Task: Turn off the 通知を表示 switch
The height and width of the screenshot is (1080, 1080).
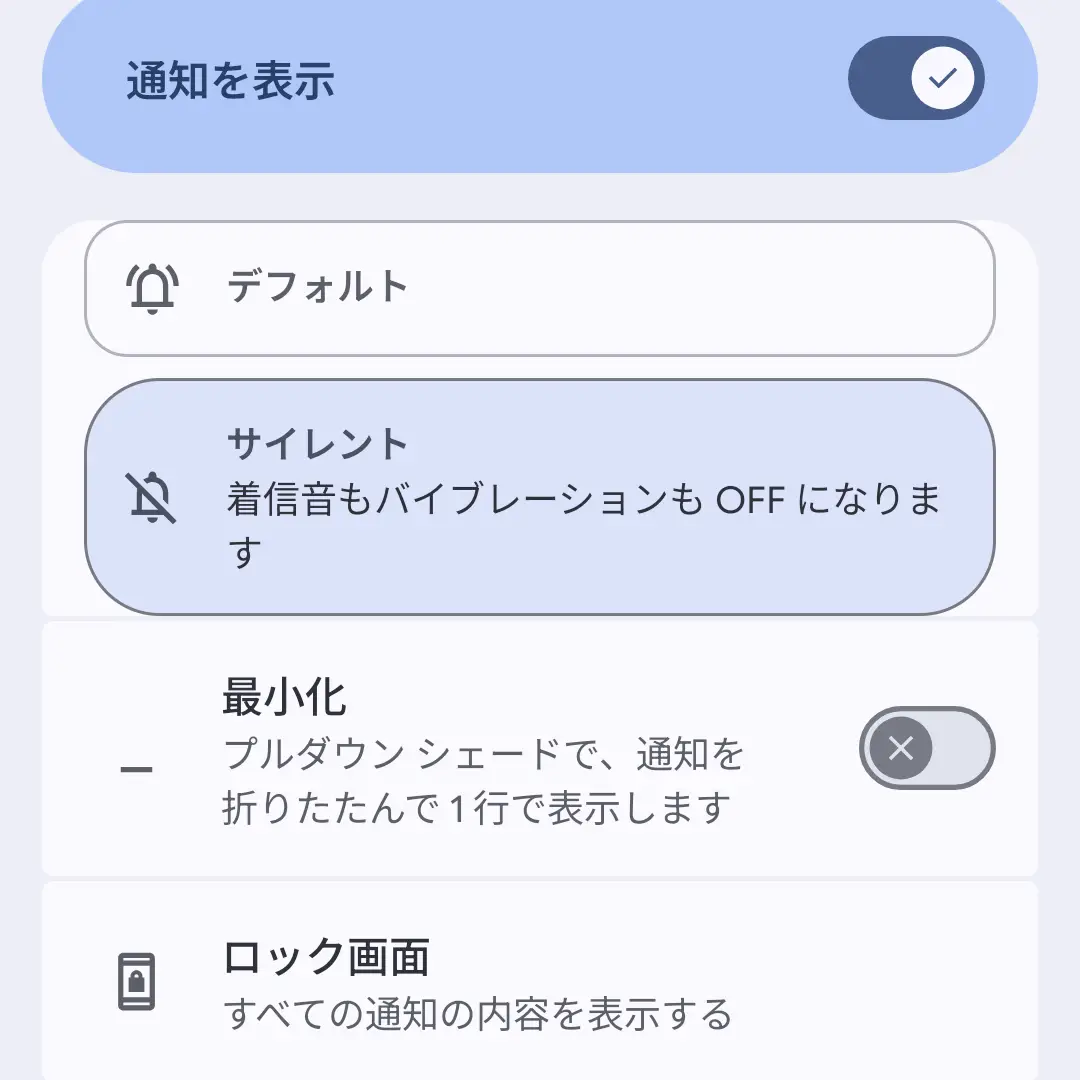Action: tap(916, 78)
